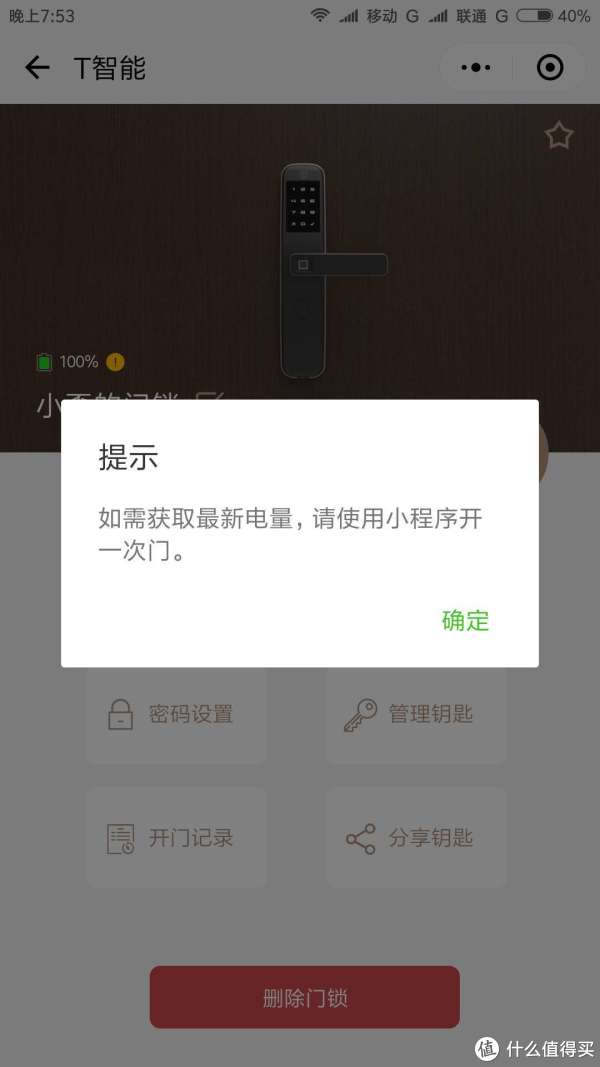Image resolution: width=600 pixels, height=1067 pixels.
Task: Open 分享钥匙 to share a key
Action: click(x=416, y=838)
